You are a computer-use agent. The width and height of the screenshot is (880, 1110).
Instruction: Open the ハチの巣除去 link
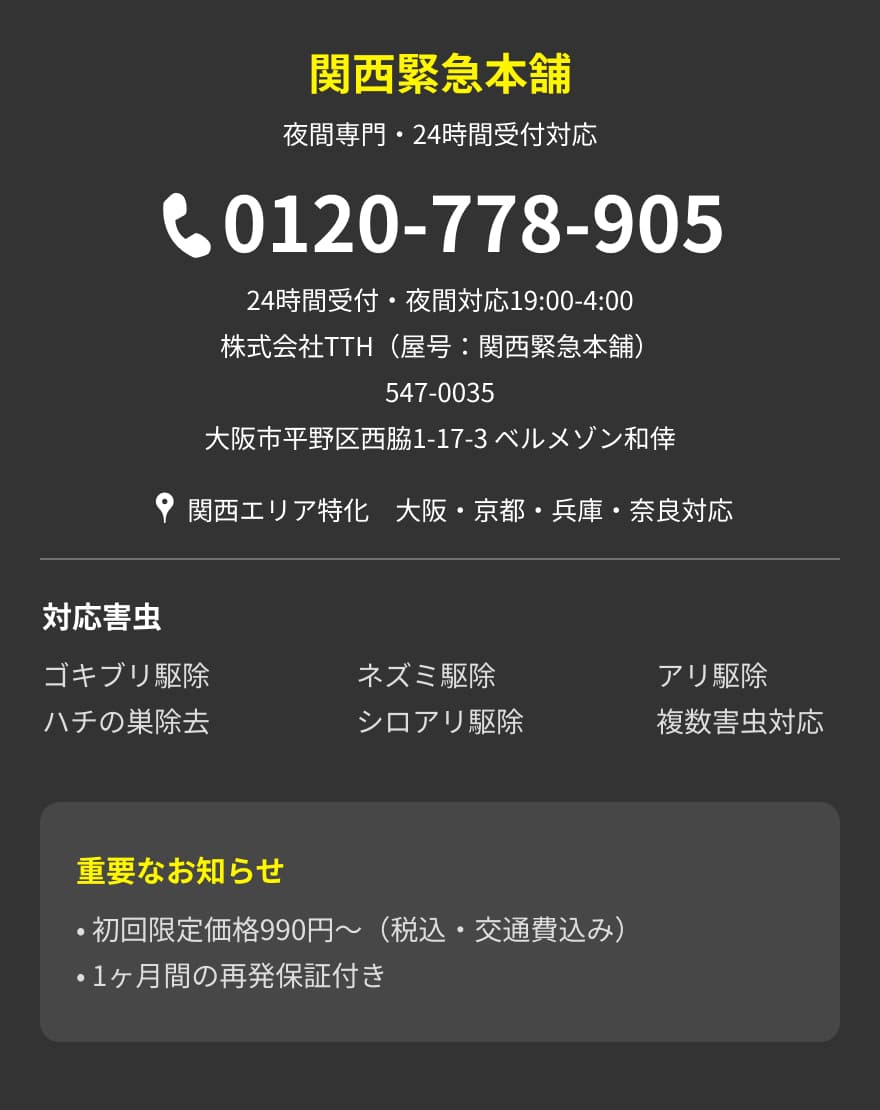tap(127, 721)
